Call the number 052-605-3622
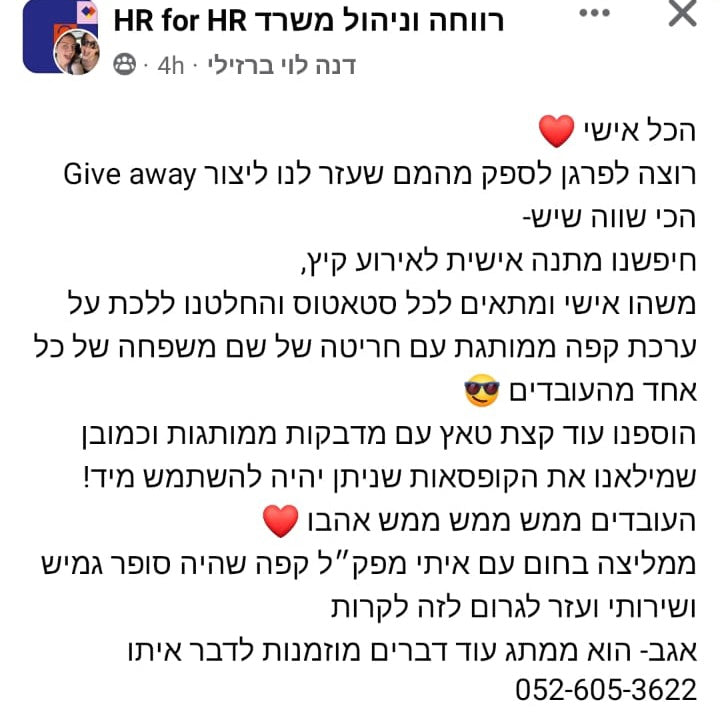Viewport: 720px width, 719px height. pyautogui.click(x=606, y=690)
